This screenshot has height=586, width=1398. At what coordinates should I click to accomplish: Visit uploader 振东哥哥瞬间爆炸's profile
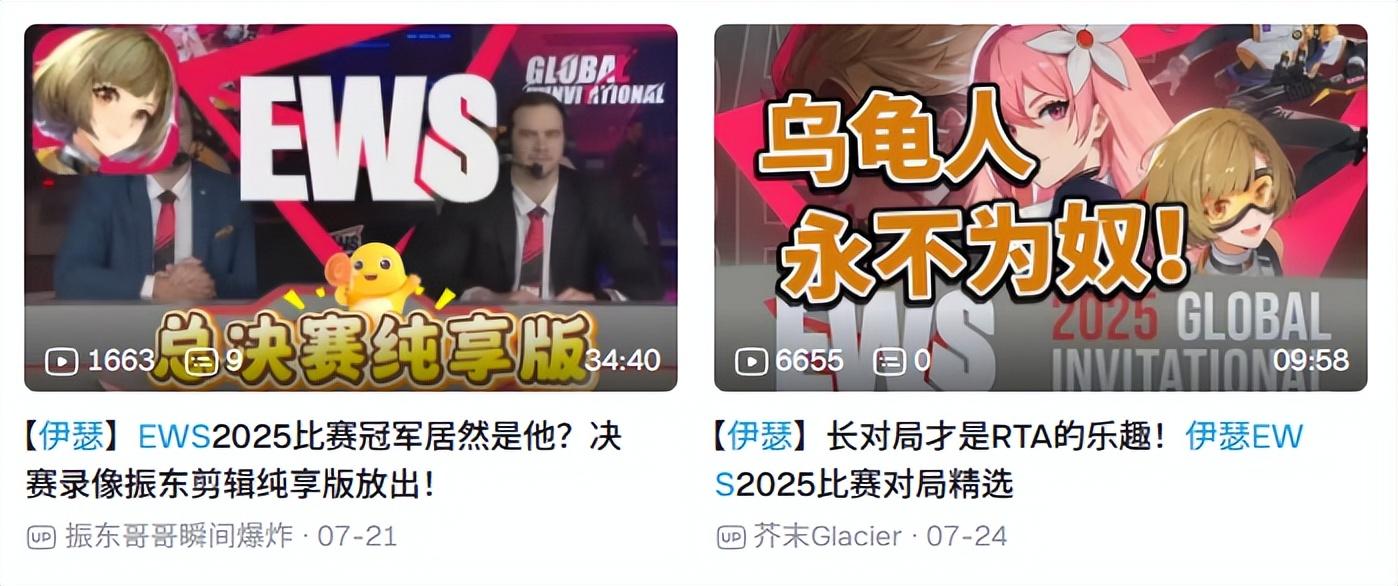click(x=179, y=536)
